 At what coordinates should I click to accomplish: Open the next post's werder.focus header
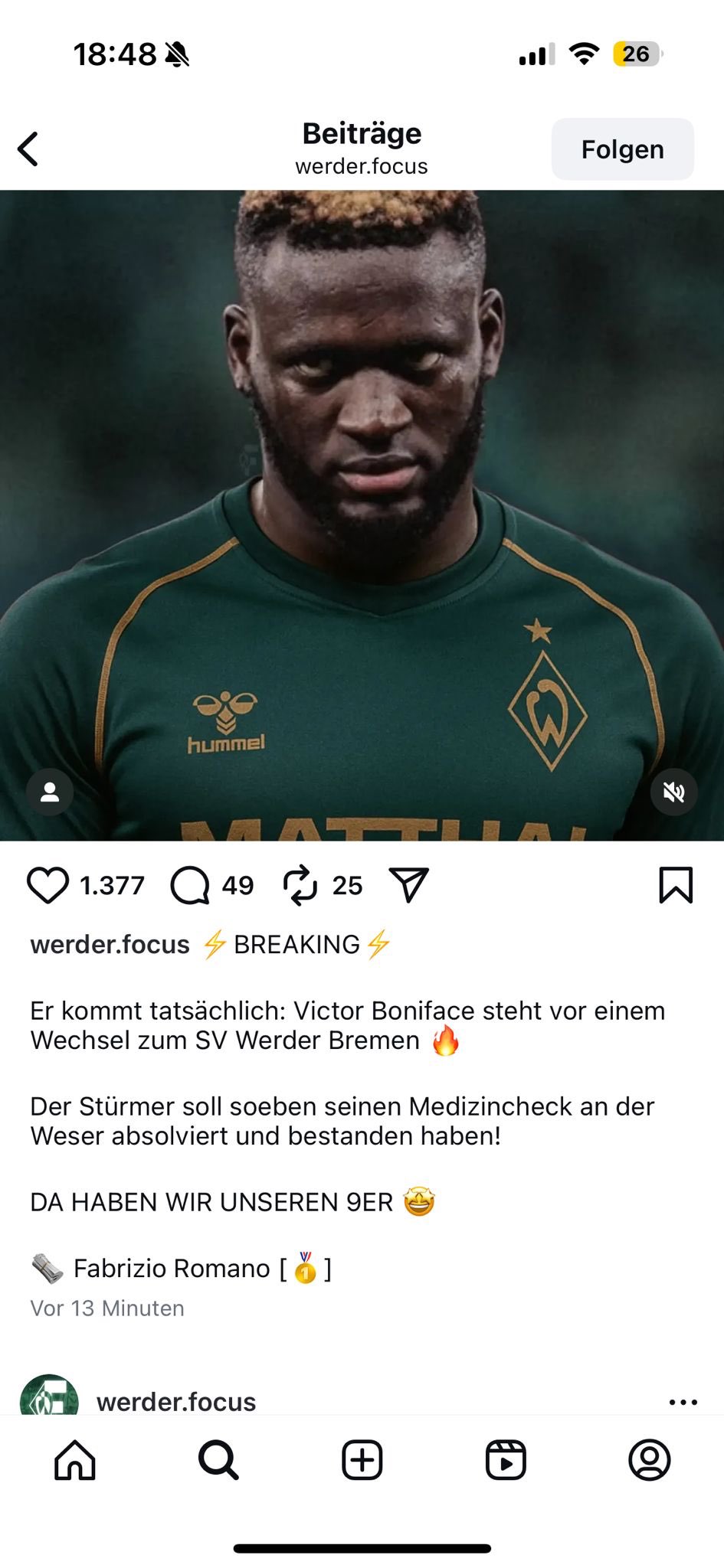click(175, 1401)
